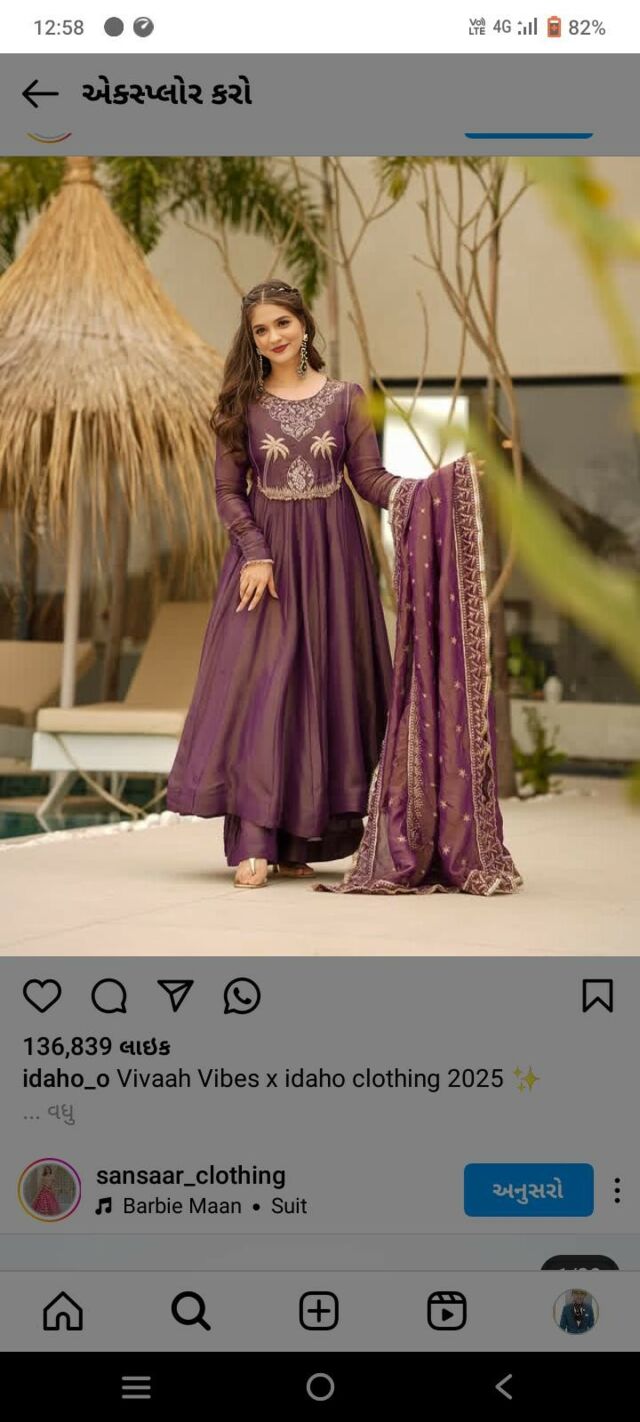The width and height of the screenshot is (640, 1422).
Task: Switch to the Reels tab
Action: coord(446,1310)
